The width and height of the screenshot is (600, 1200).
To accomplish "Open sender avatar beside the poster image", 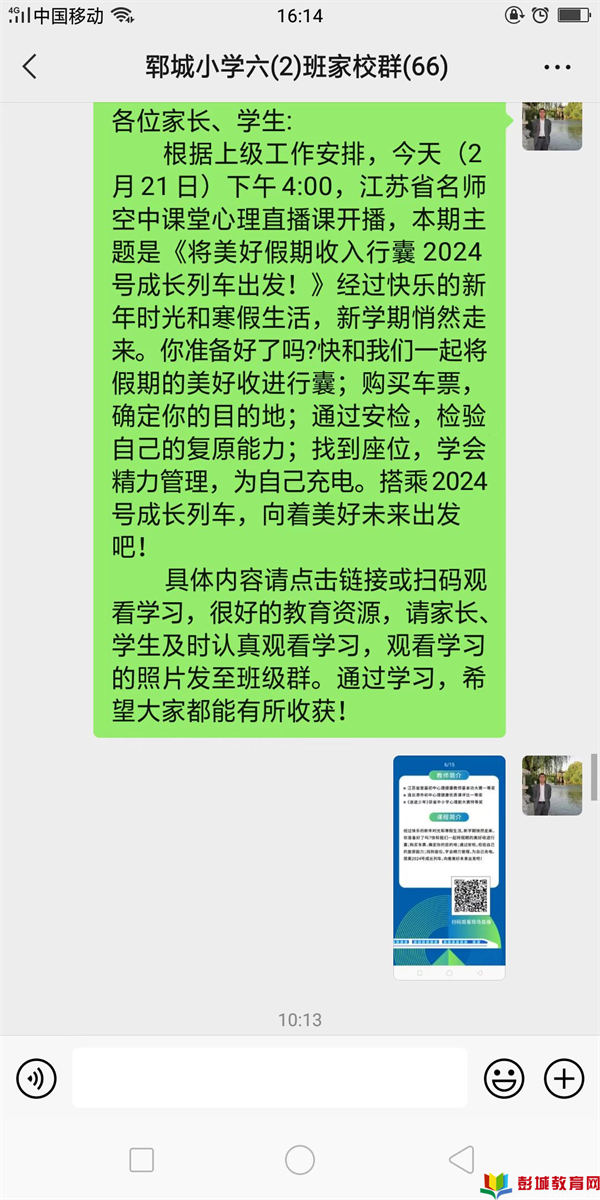I will click(x=552, y=785).
